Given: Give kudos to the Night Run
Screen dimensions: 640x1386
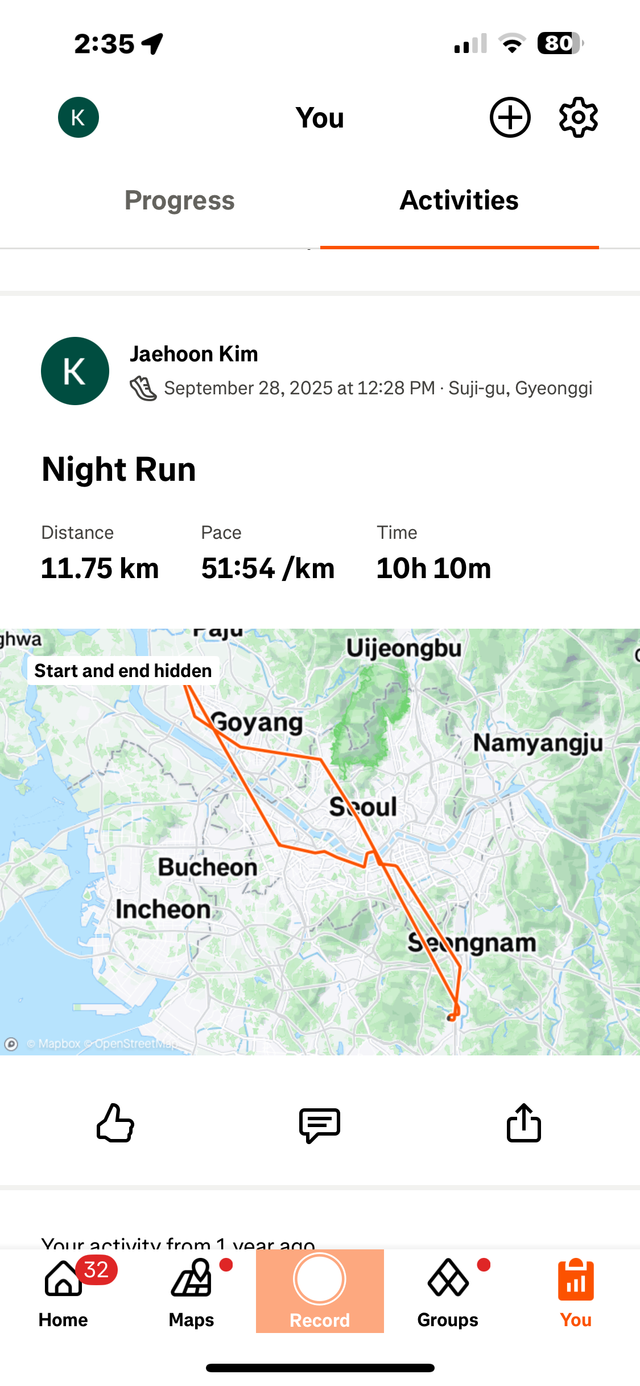Looking at the screenshot, I should tap(115, 1124).
